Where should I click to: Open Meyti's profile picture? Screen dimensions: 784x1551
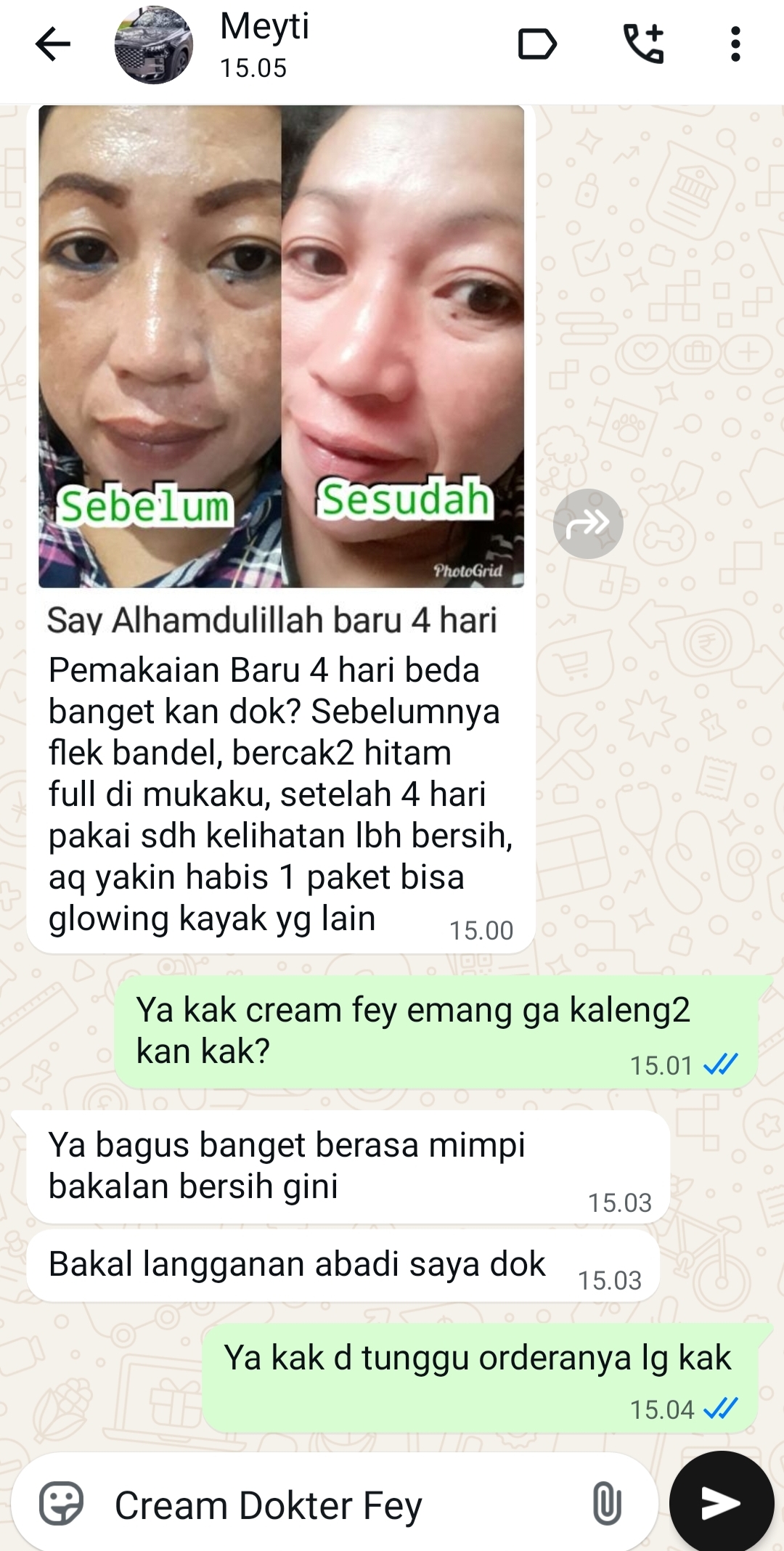pos(154,45)
